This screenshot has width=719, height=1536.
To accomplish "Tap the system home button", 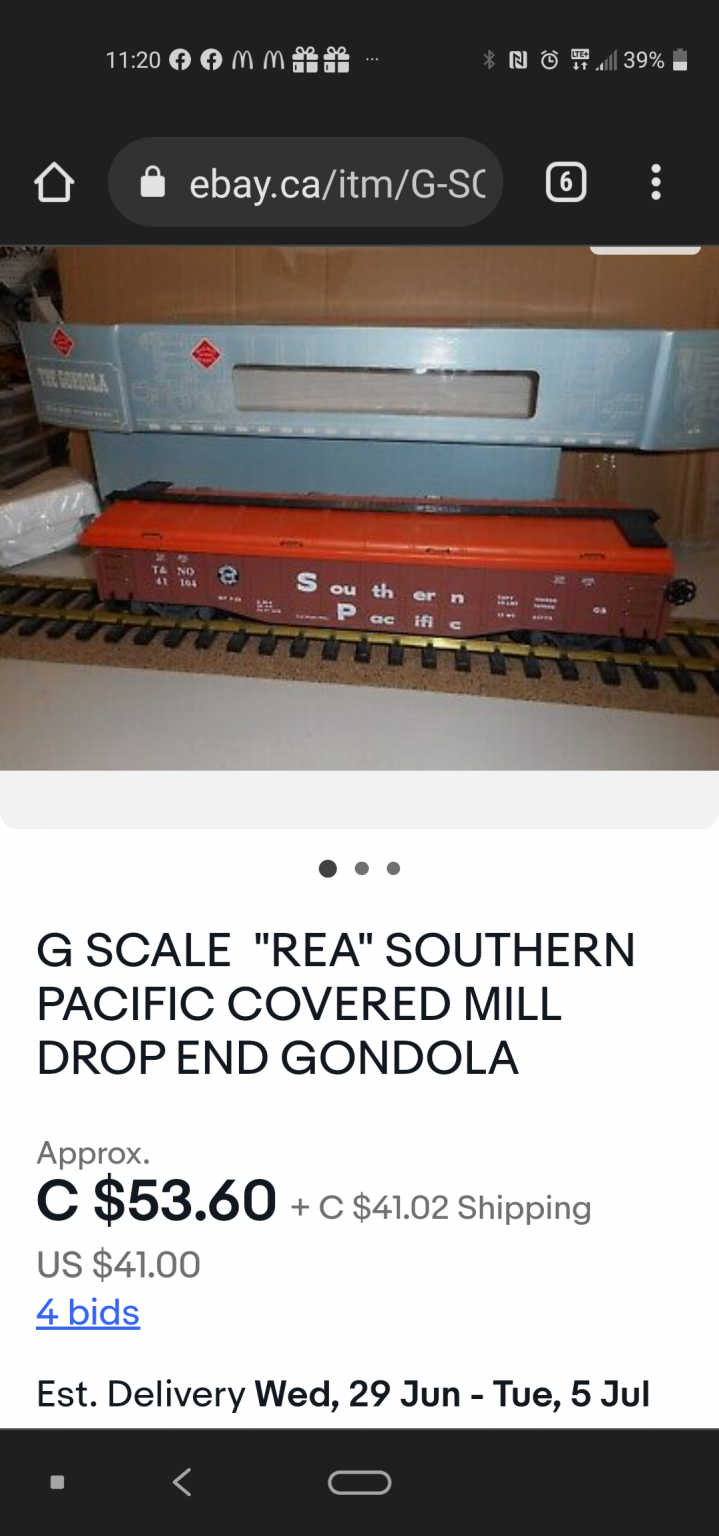I will tap(360, 1482).
